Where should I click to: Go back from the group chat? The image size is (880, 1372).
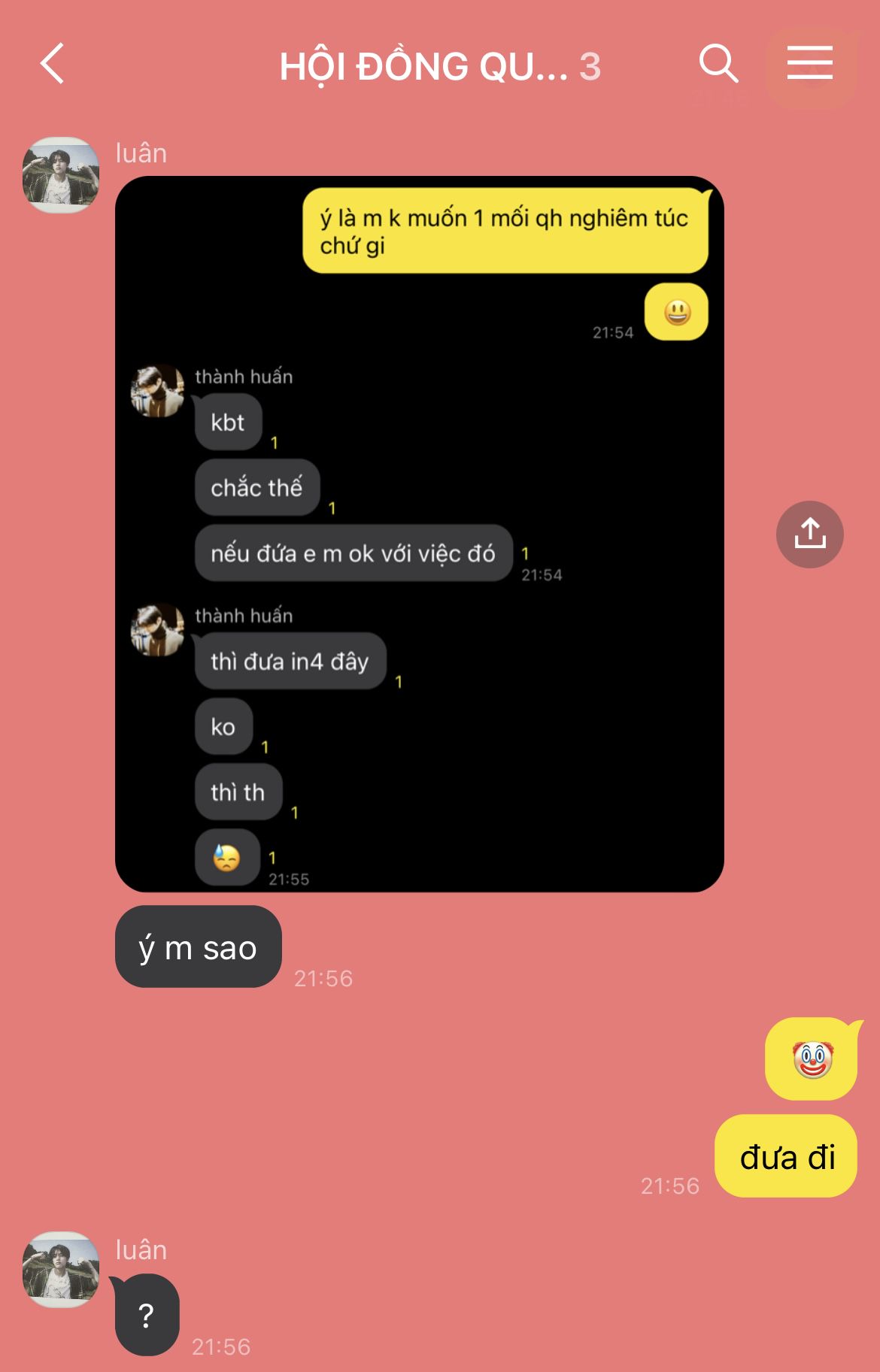53,64
